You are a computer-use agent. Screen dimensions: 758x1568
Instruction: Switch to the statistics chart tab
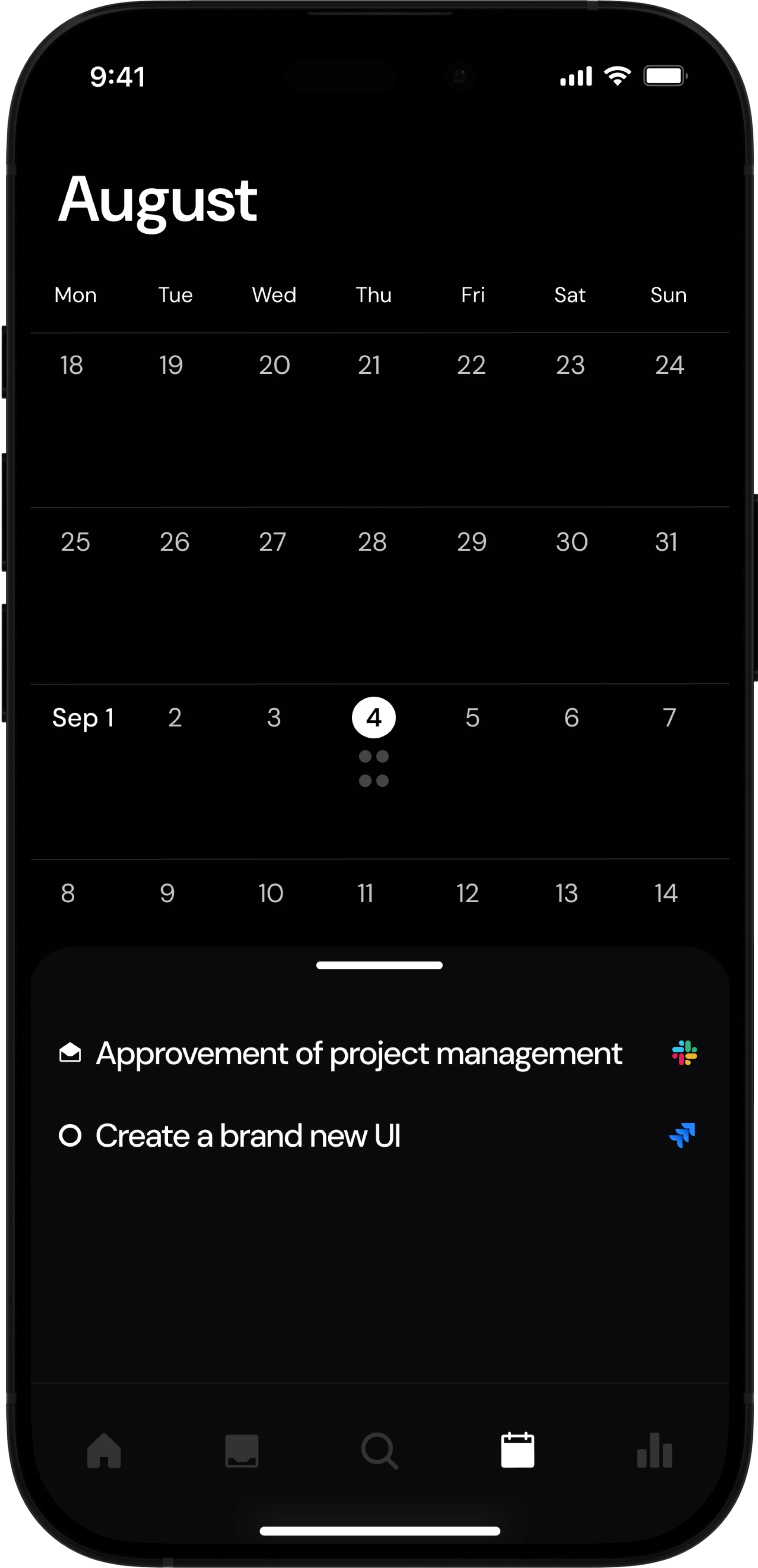click(655, 1451)
